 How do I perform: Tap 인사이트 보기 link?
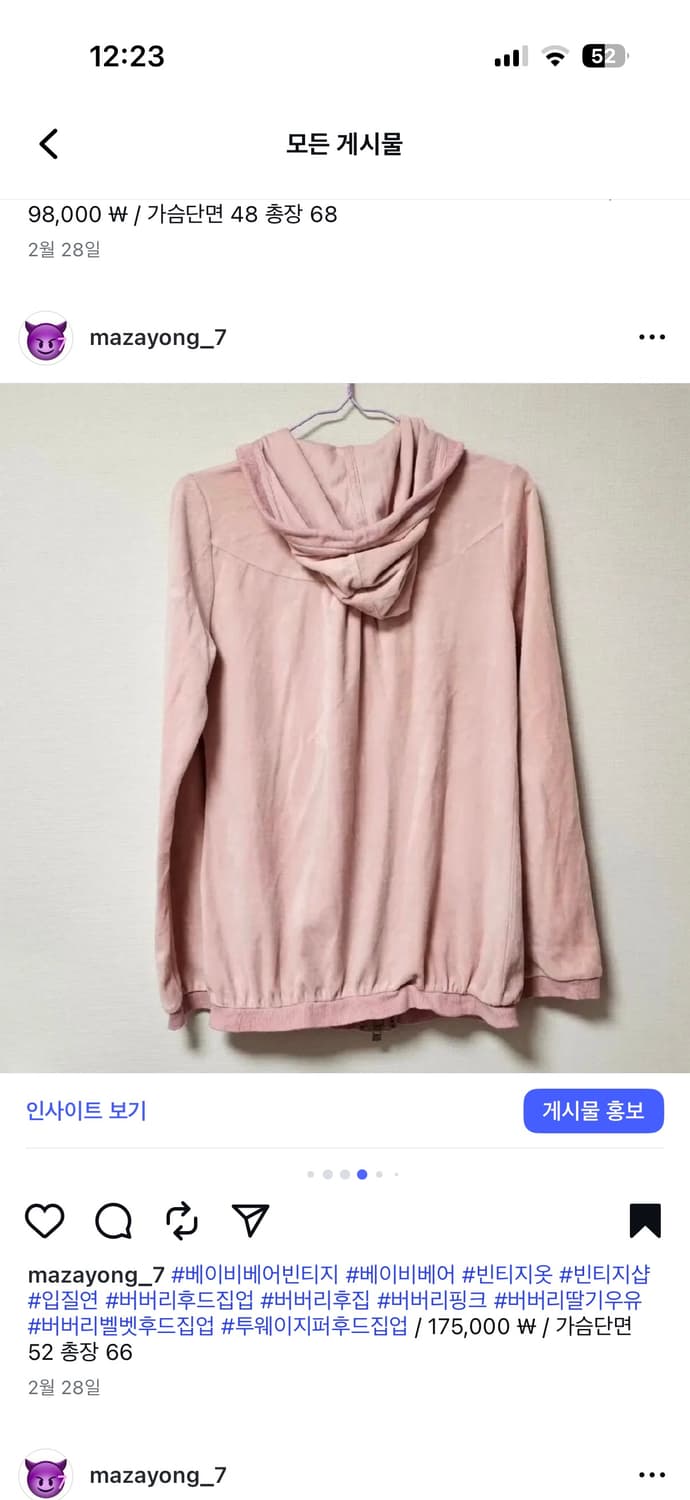(x=86, y=1110)
